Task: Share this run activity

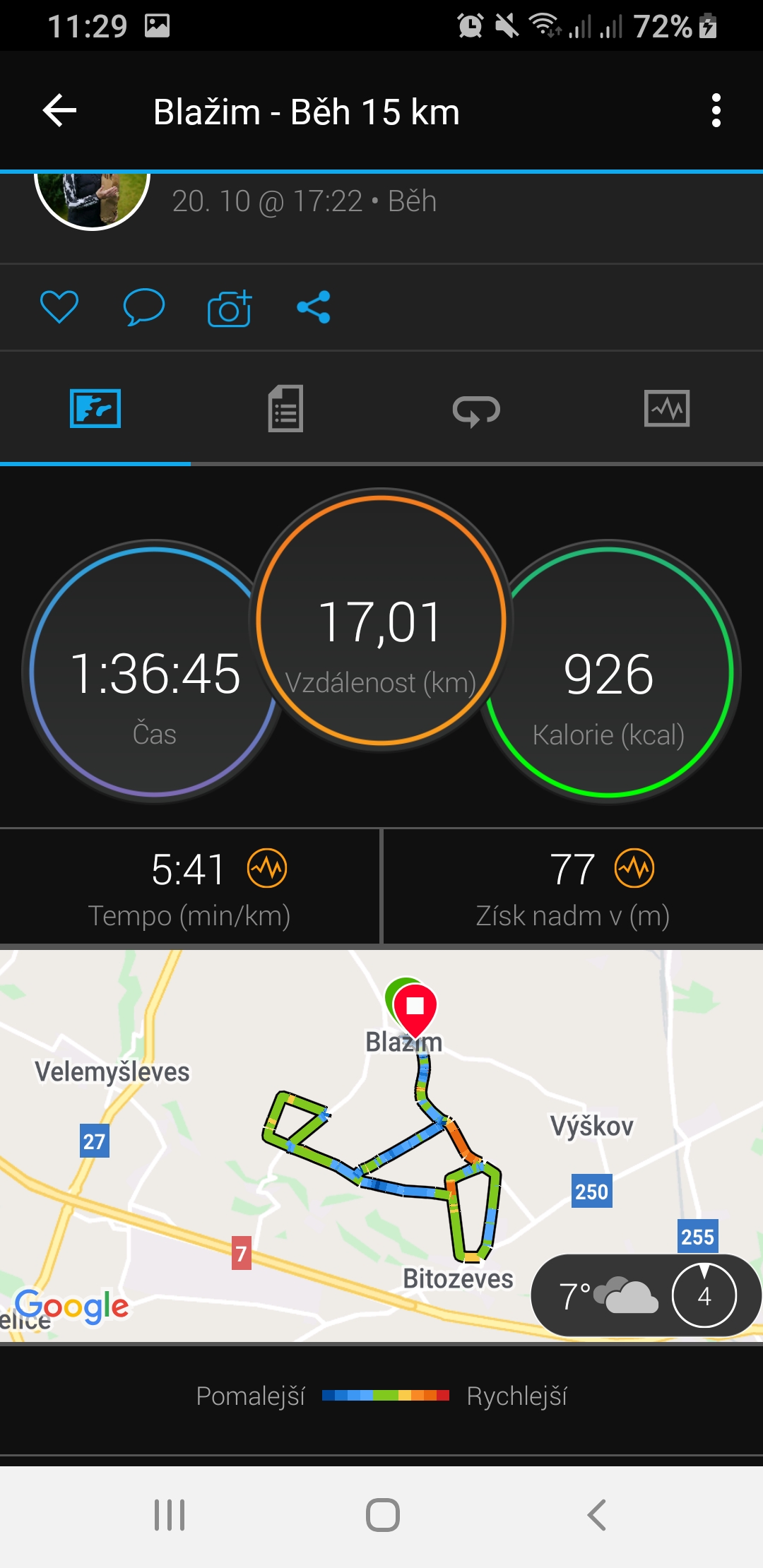Action: [x=314, y=307]
